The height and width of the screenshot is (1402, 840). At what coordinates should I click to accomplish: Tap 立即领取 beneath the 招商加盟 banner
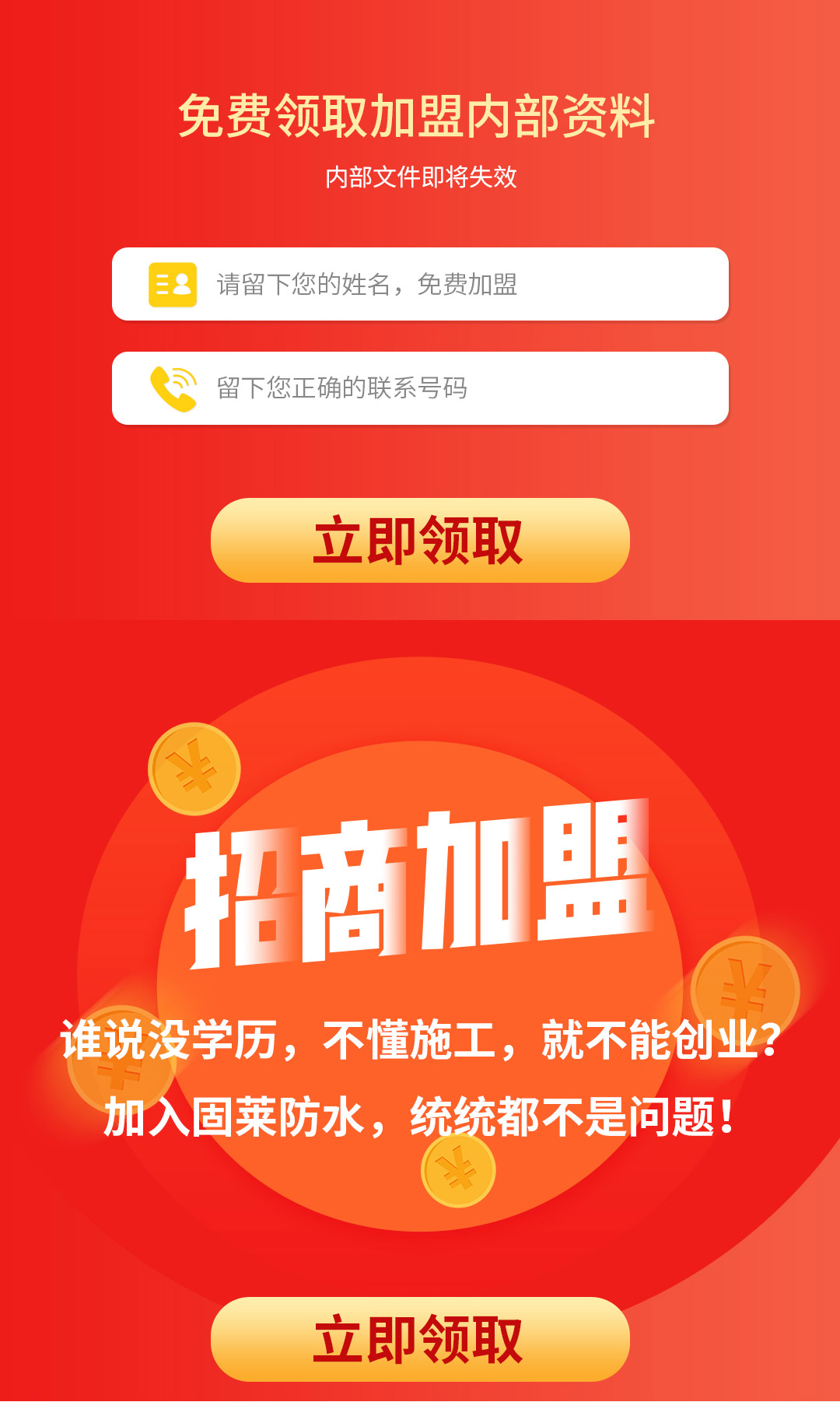[420, 1339]
